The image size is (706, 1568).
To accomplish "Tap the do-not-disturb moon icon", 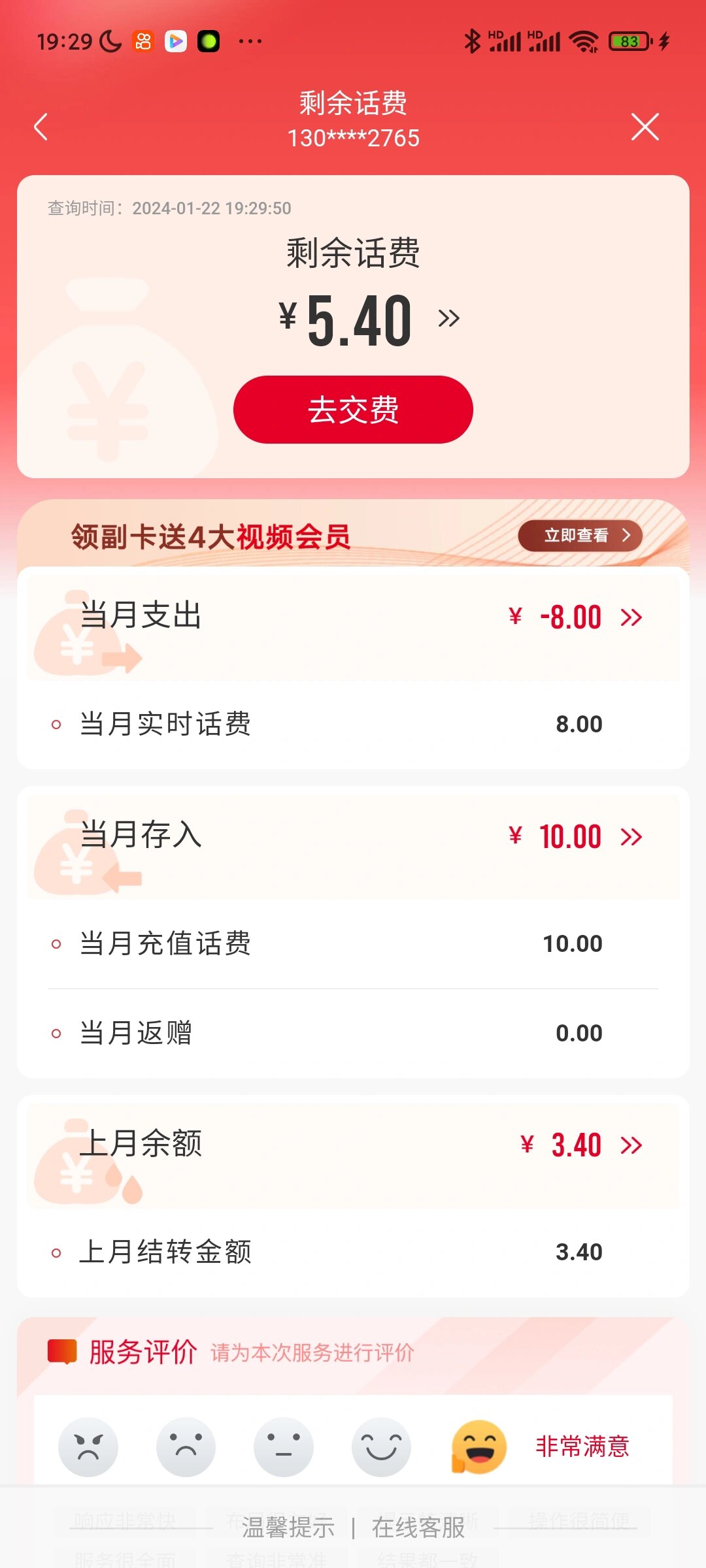I will click(110, 41).
